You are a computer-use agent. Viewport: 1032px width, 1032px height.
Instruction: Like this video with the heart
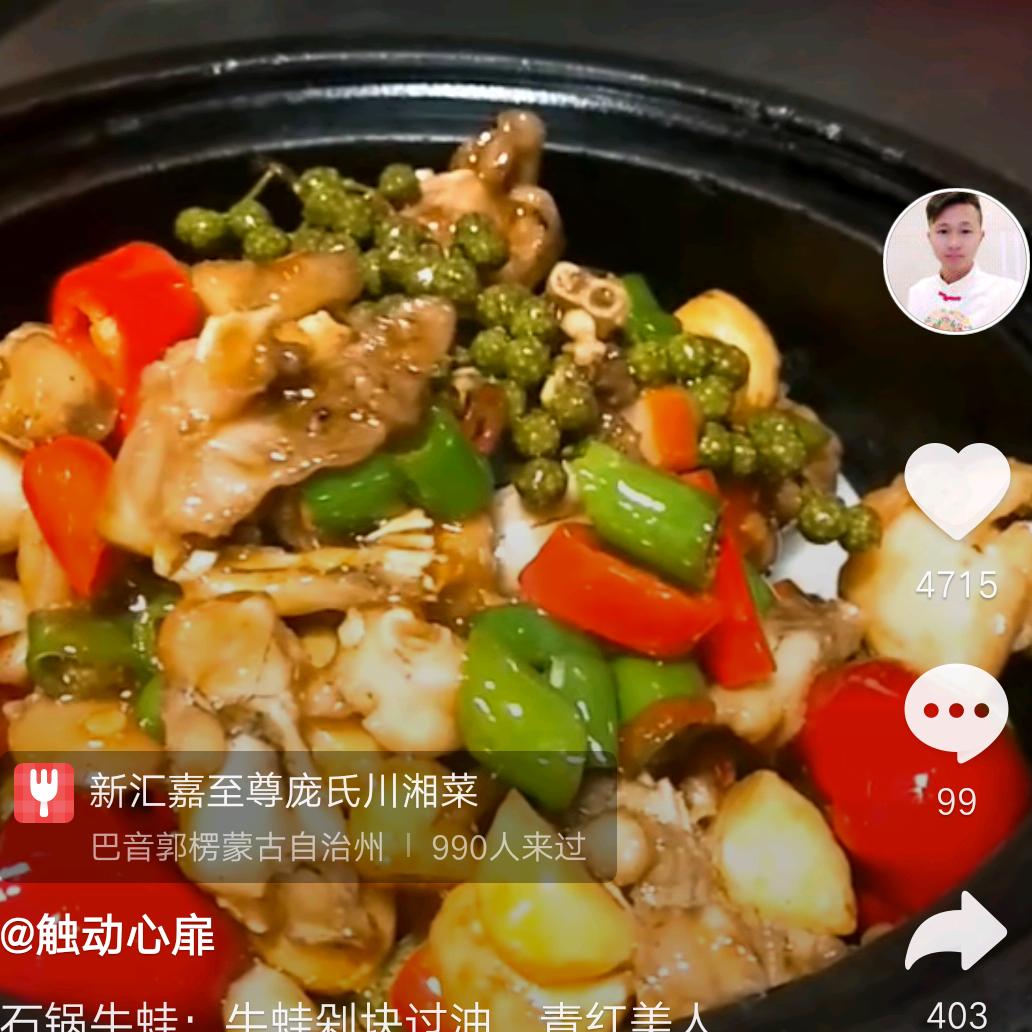[x=956, y=490]
